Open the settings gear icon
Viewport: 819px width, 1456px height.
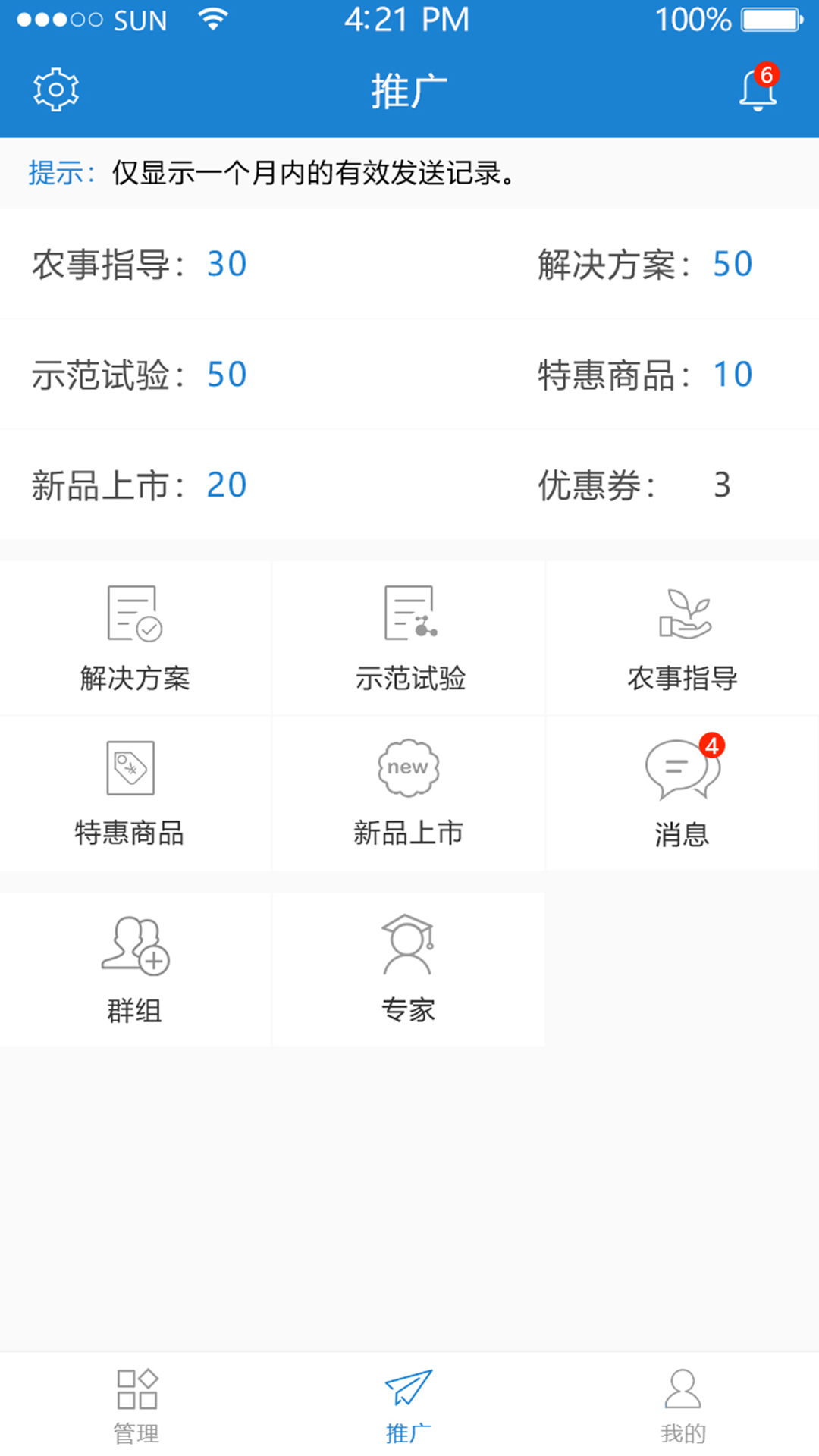tap(55, 89)
